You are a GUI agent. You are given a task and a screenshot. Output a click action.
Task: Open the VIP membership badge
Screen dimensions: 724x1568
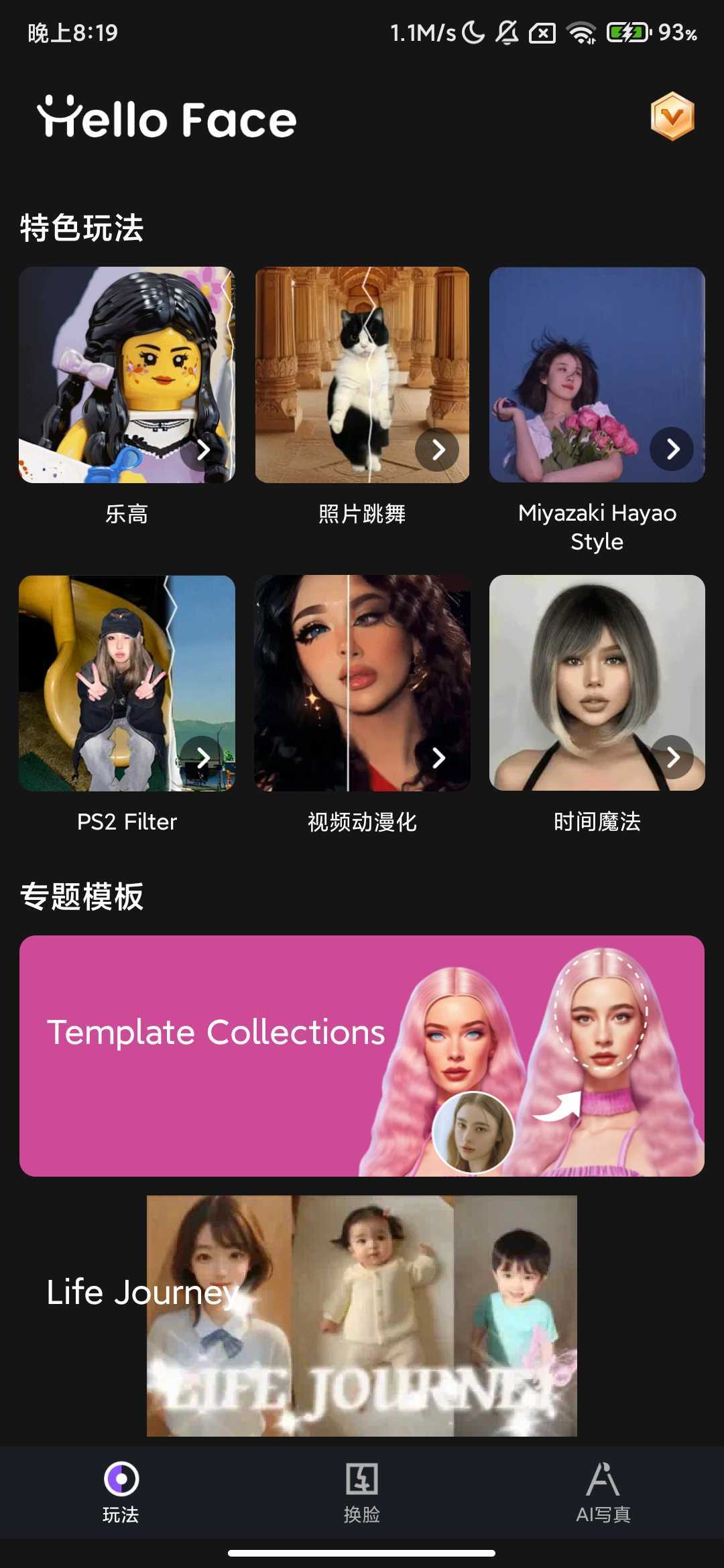pos(672,117)
